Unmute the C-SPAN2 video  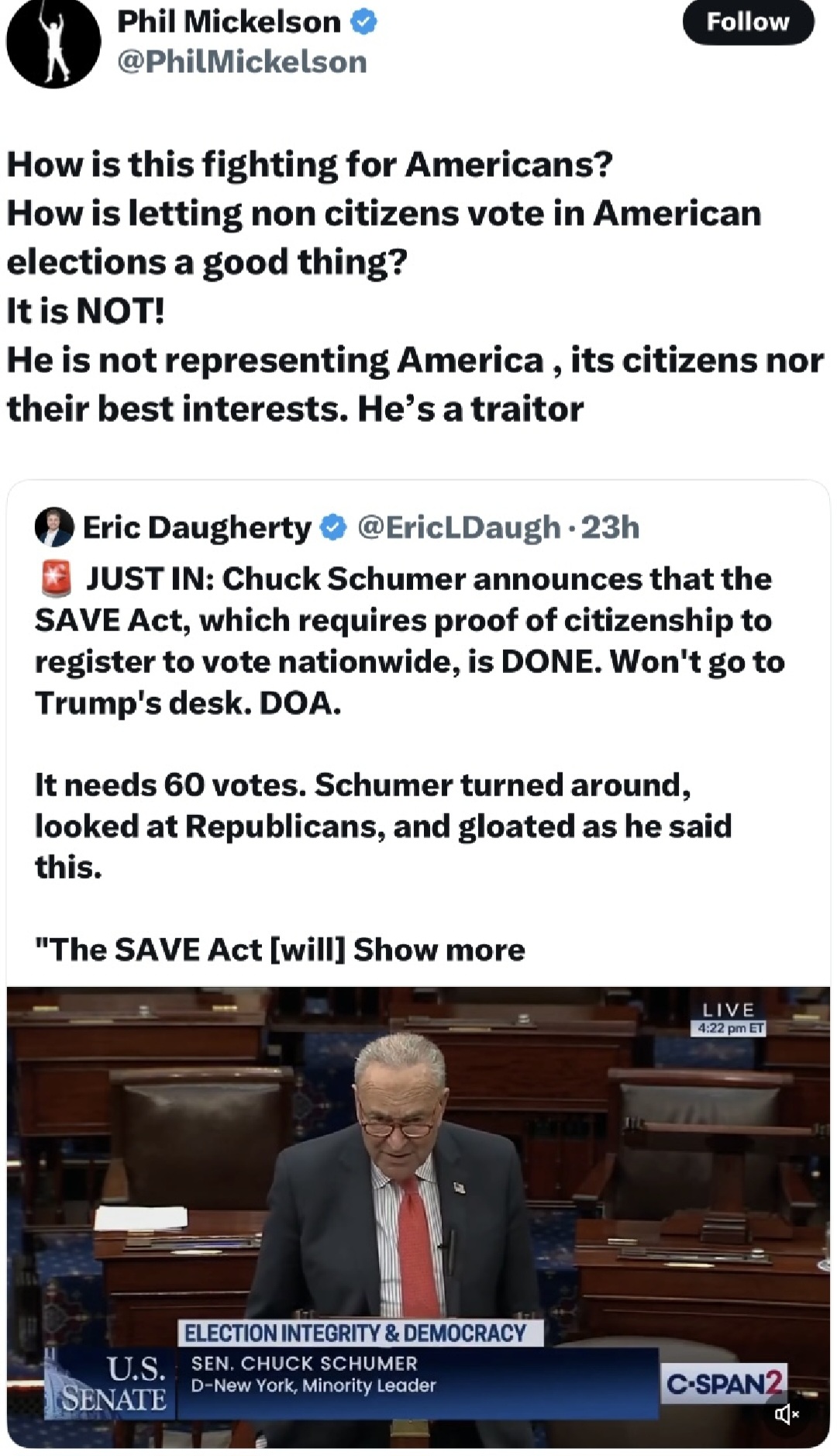click(x=787, y=1415)
